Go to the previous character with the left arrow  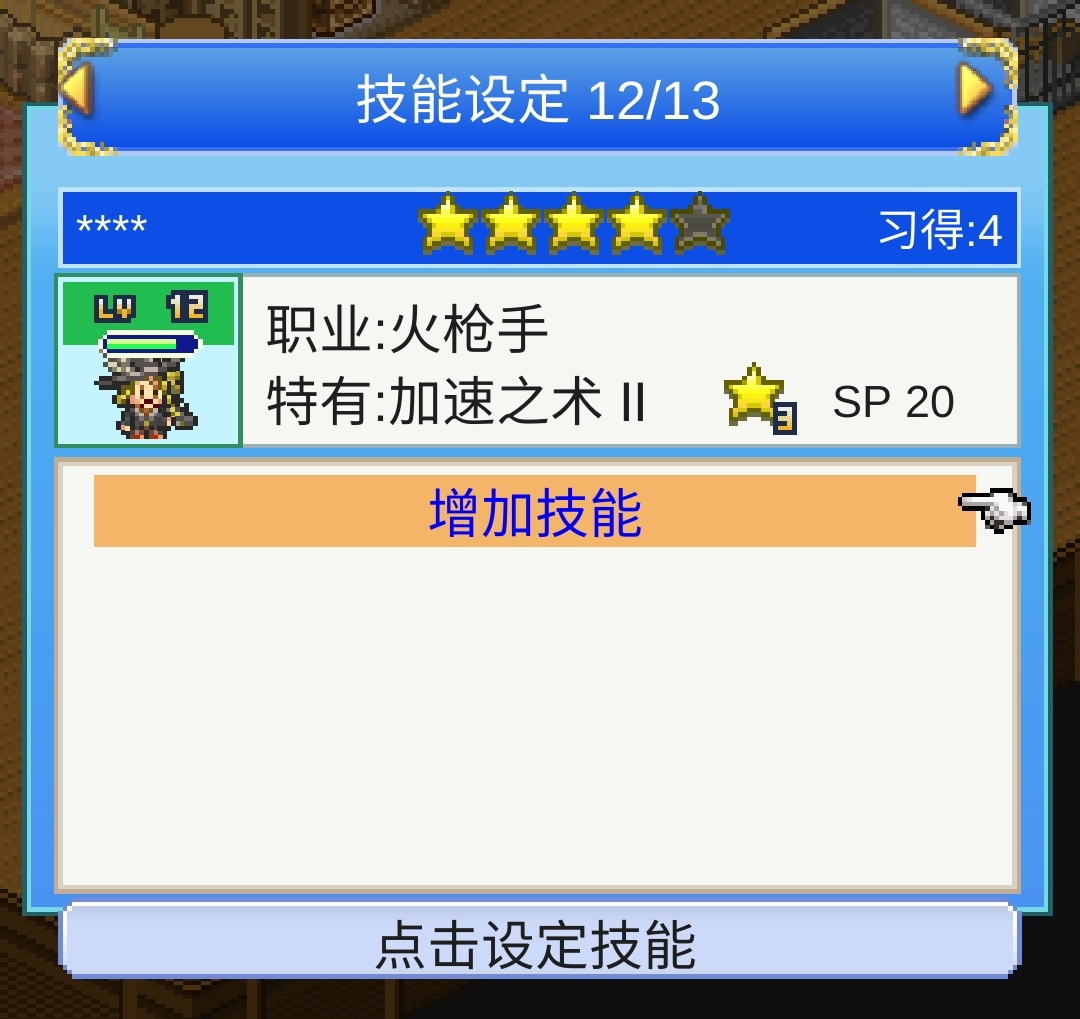(x=78, y=92)
